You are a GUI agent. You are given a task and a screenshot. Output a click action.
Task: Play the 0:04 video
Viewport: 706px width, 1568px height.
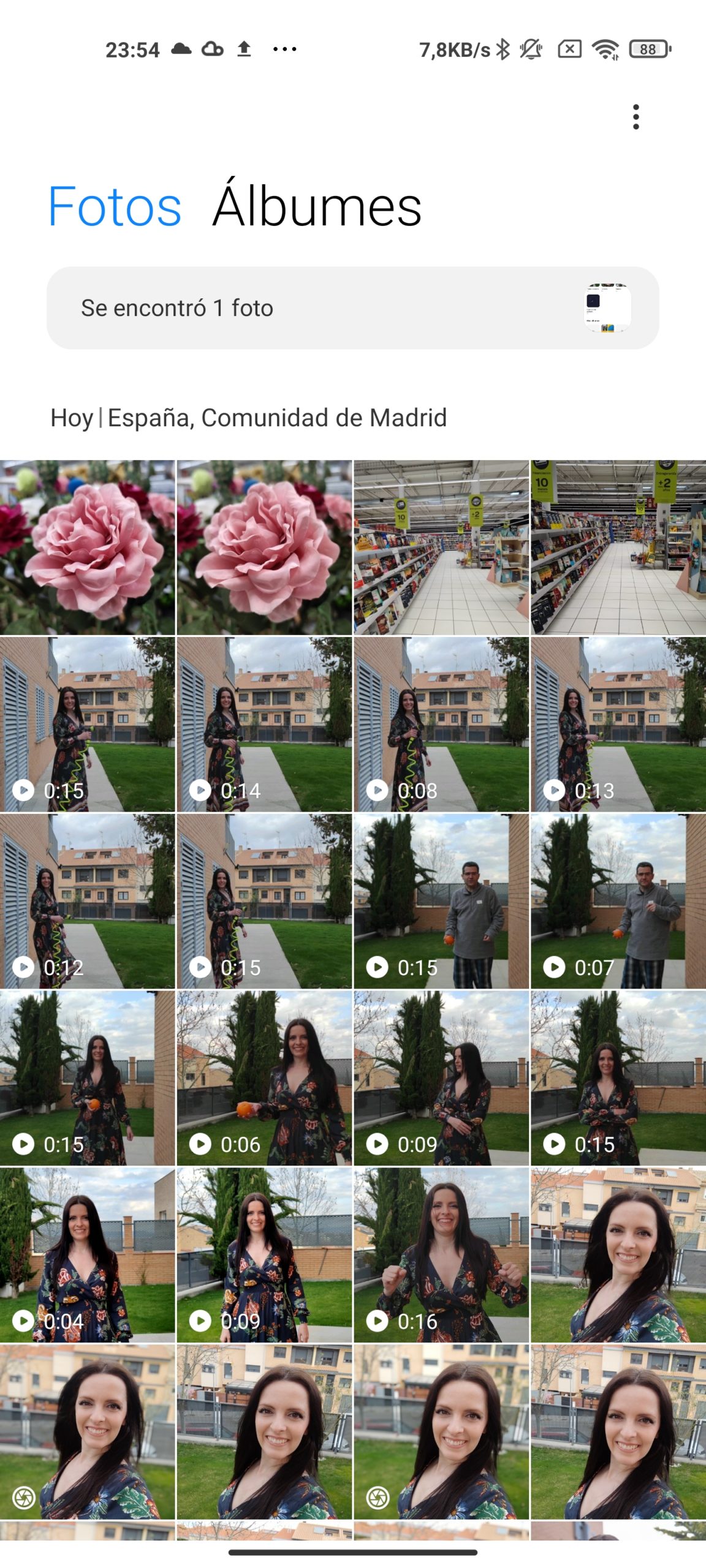coord(88,1255)
